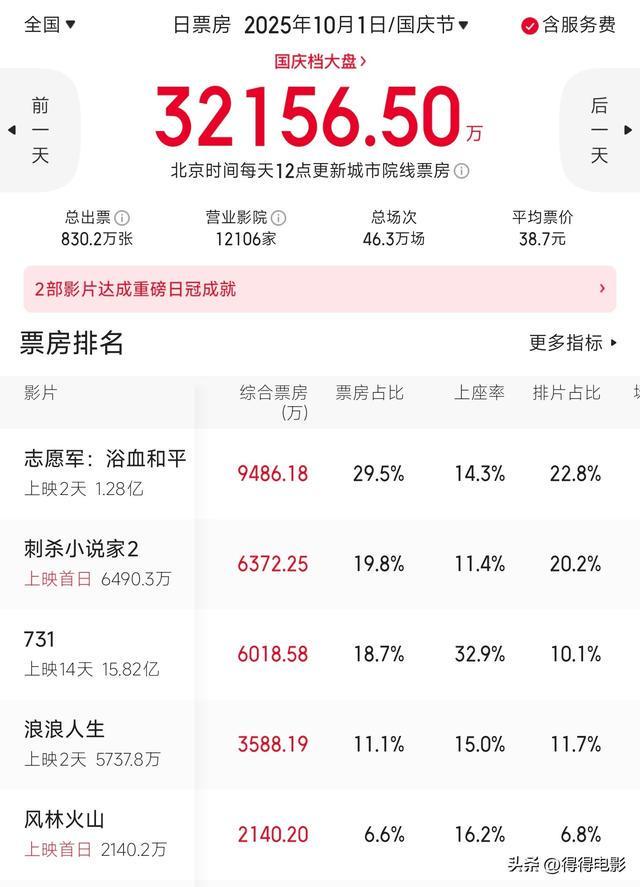Viewport: 640px width, 887px height.
Task: Toggle the 含服务费 checkbox
Action: pyautogui.click(x=530, y=26)
